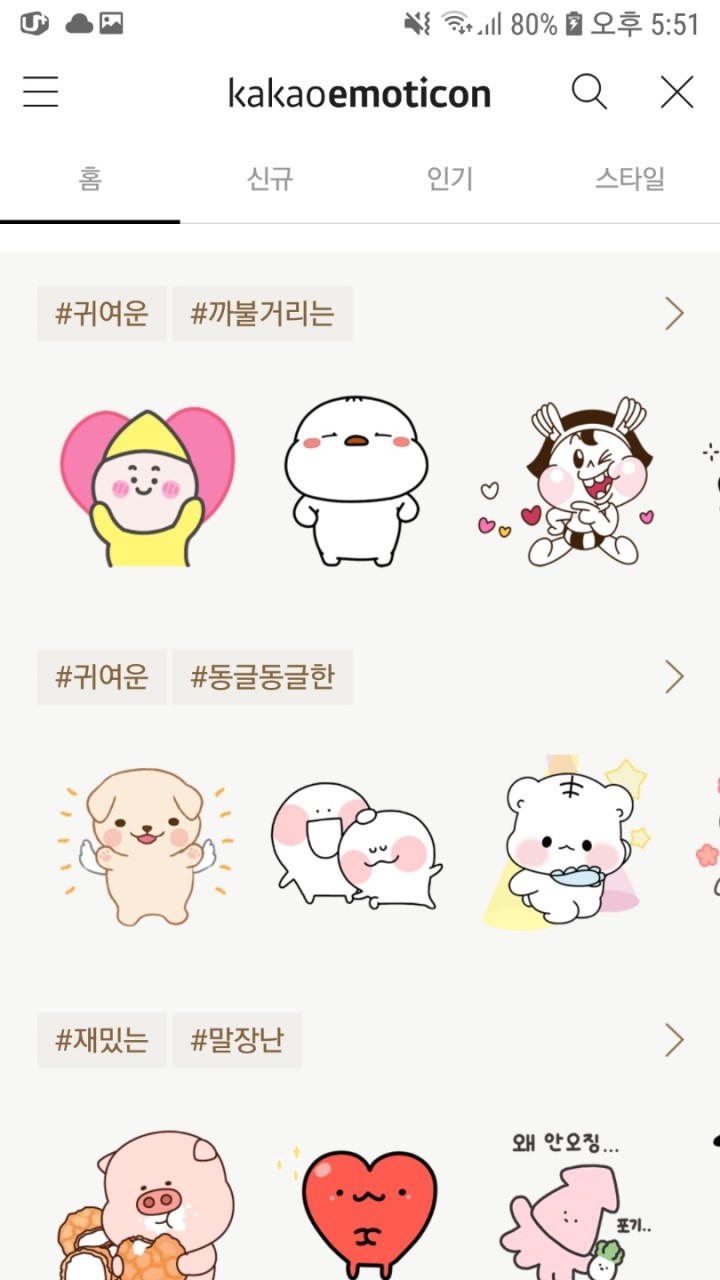Open the hamburger menu
720x1280 pixels.
click(x=40, y=91)
